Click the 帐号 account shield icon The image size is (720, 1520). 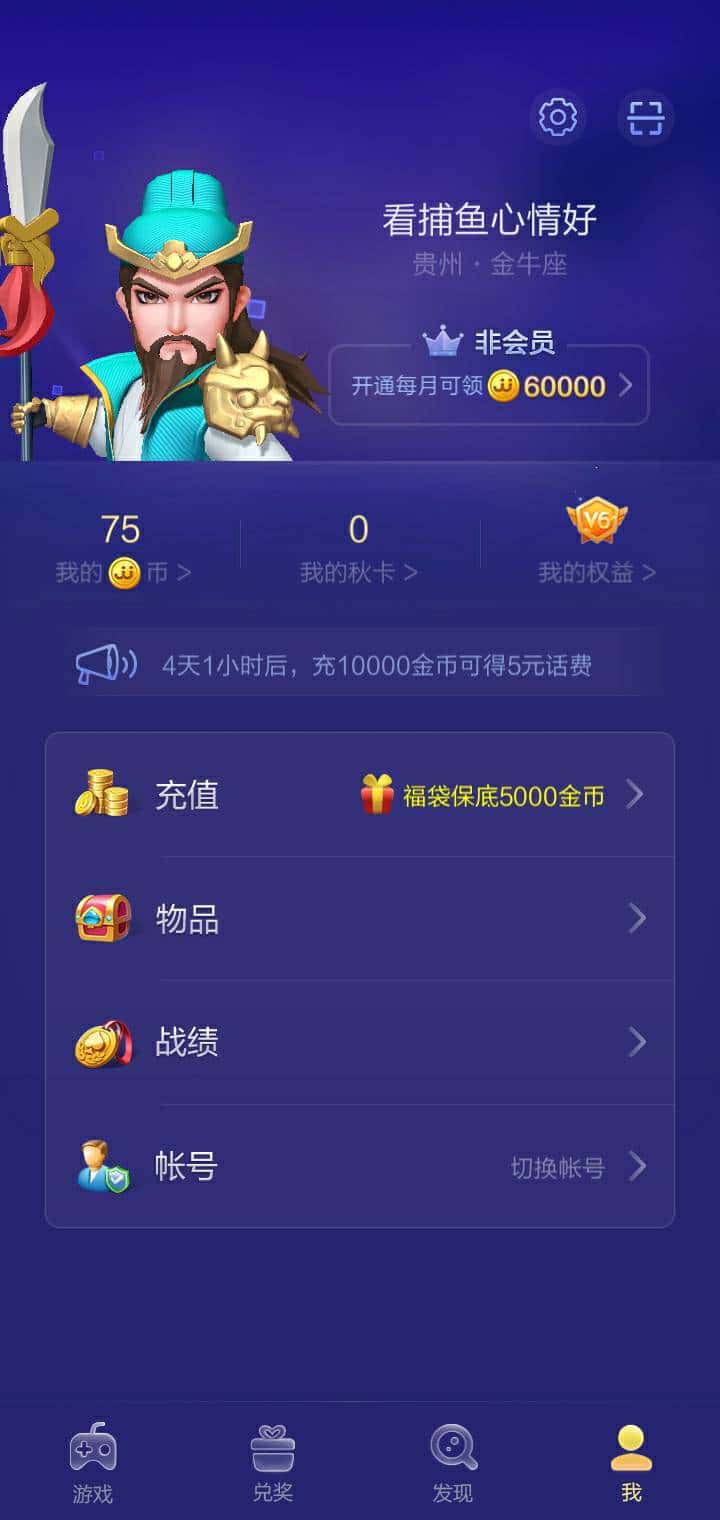100,1166
